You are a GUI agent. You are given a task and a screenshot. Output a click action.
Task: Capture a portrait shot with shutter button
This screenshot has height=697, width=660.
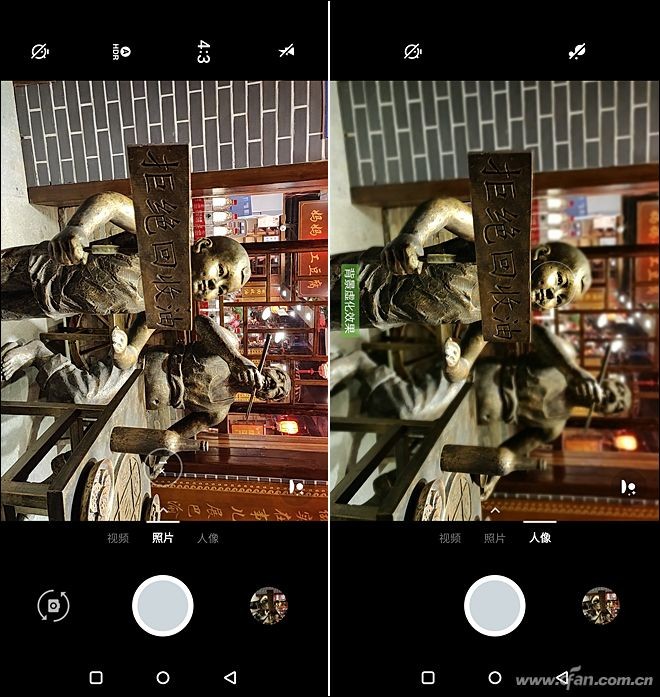[495, 605]
